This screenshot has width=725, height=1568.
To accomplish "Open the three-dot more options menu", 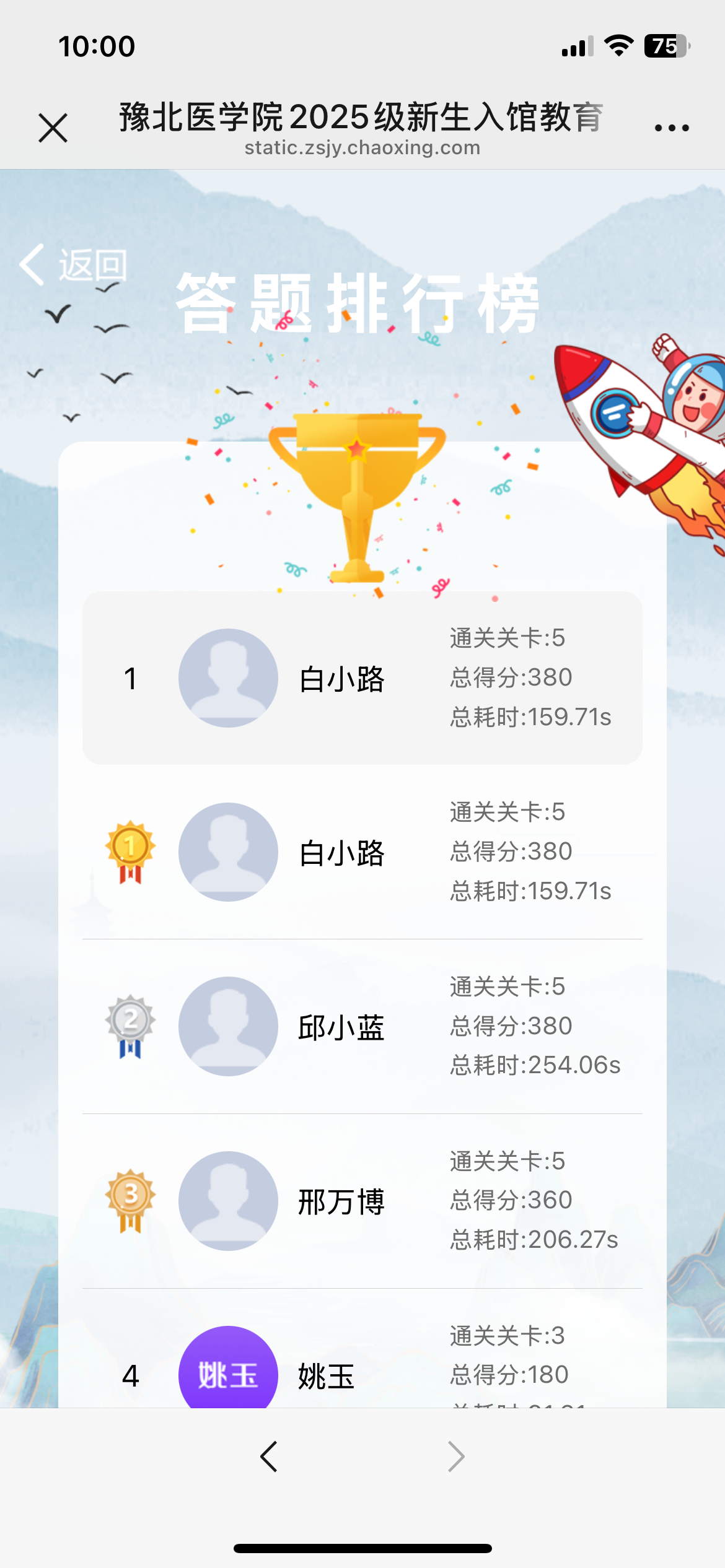I will pyautogui.click(x=672, y=128).
